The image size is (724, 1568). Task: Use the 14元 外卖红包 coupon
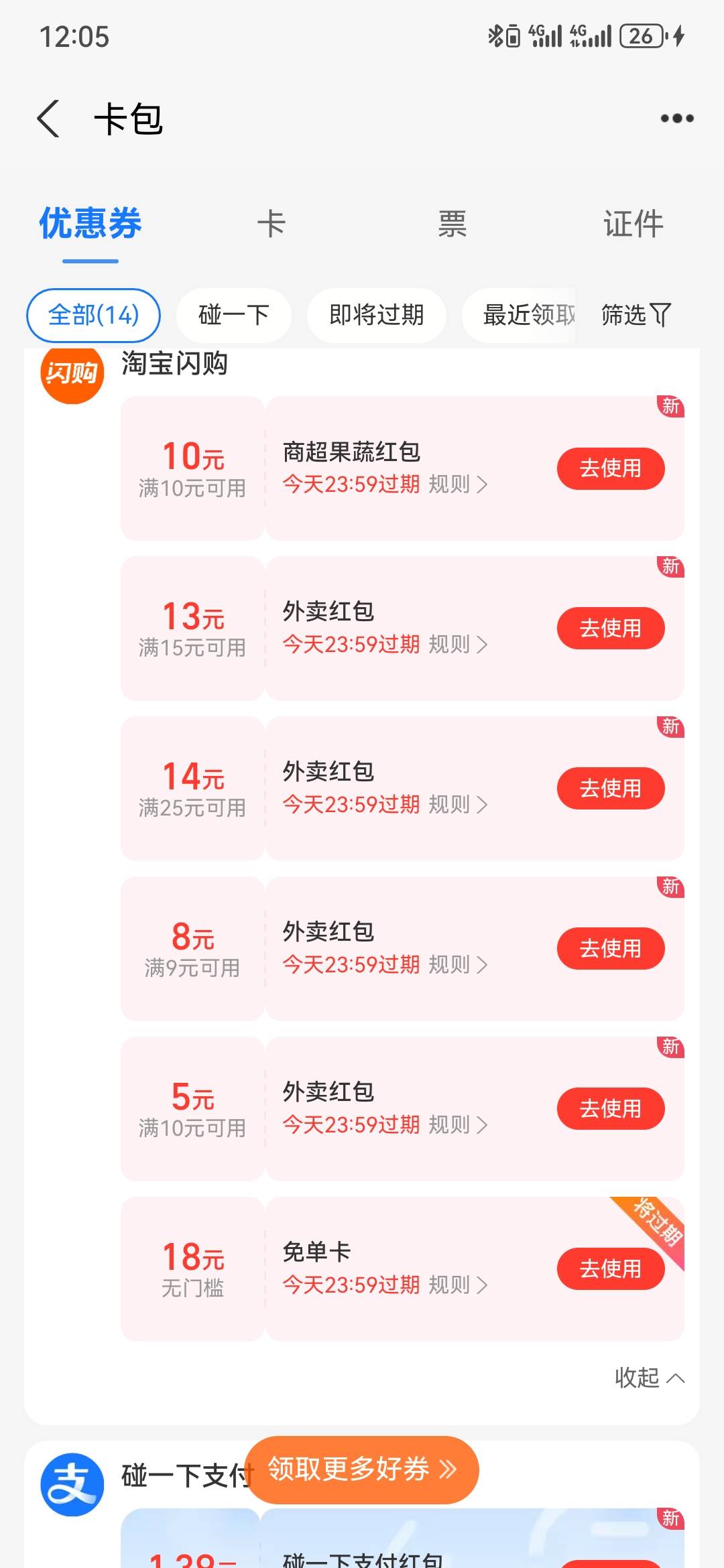pyautogui.click(x=611, y=789)
